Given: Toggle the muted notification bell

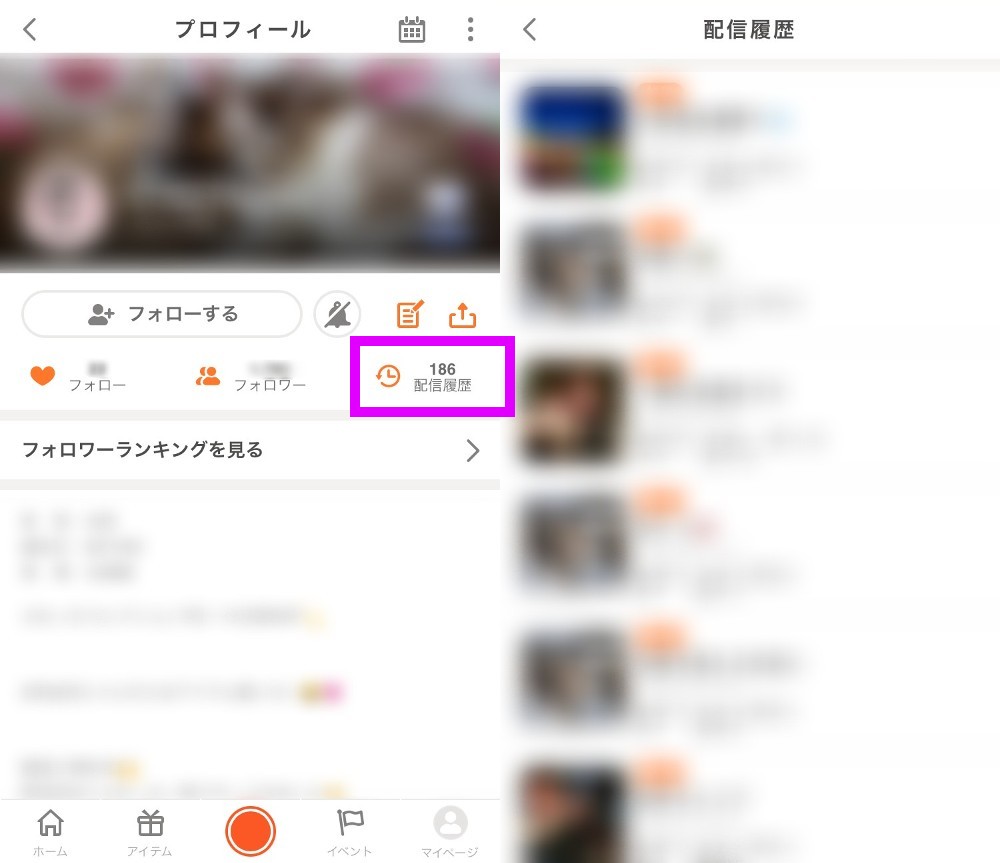Looking at the screenshot, I should click(x=337, y=315).
